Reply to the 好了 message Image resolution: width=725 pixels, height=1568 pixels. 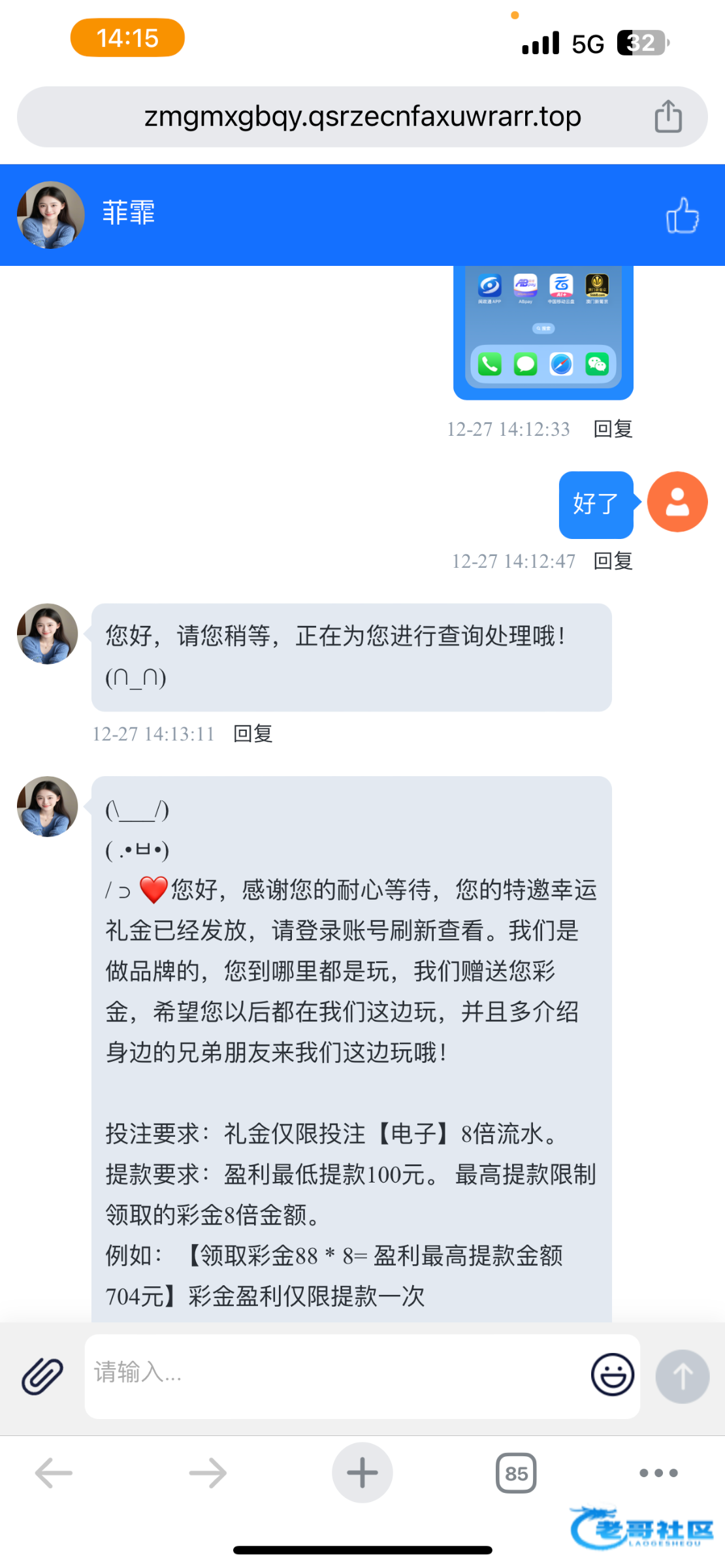(613, 561)
